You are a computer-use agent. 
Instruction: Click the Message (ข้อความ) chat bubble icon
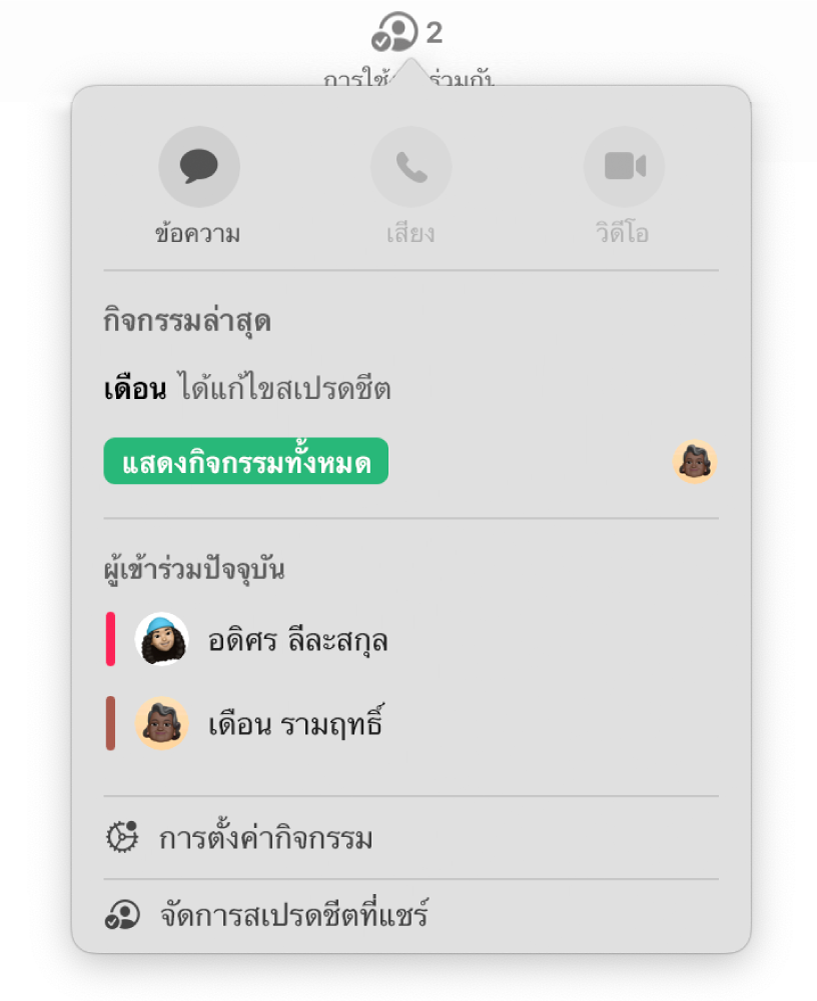tap(199, 166)
